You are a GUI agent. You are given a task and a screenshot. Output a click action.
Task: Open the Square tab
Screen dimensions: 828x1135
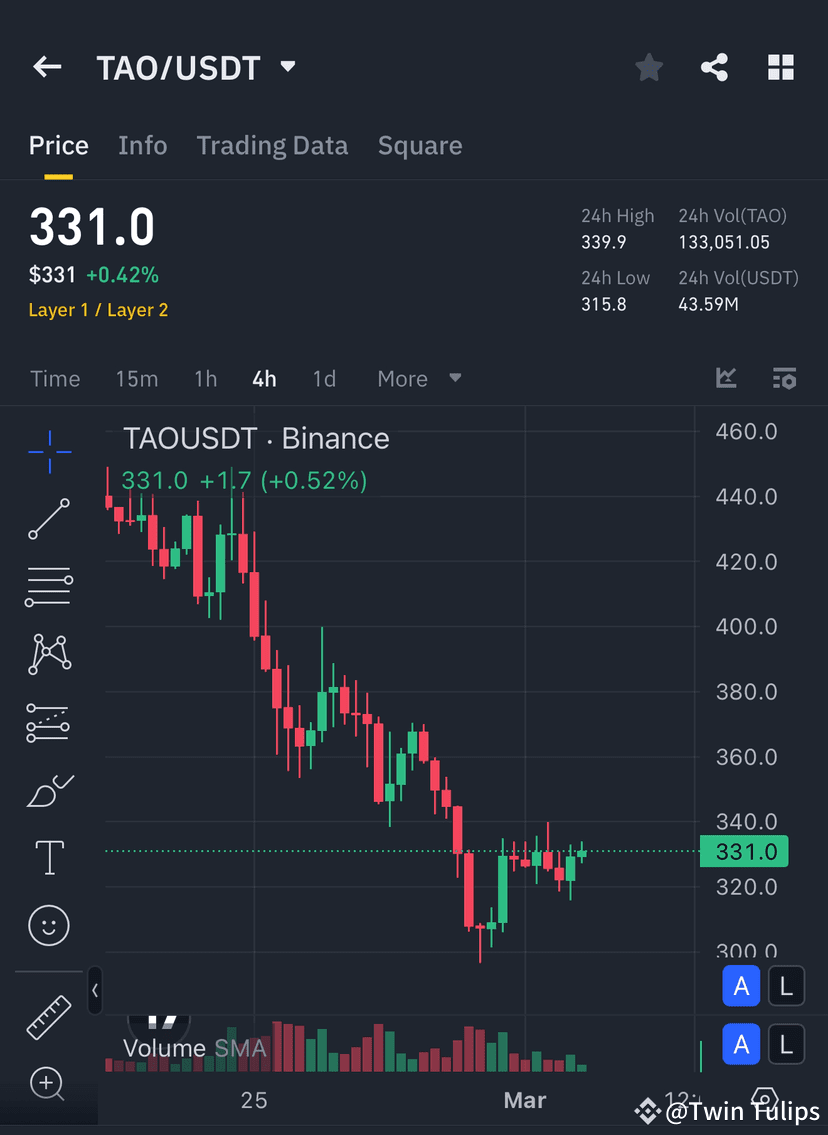419,145
